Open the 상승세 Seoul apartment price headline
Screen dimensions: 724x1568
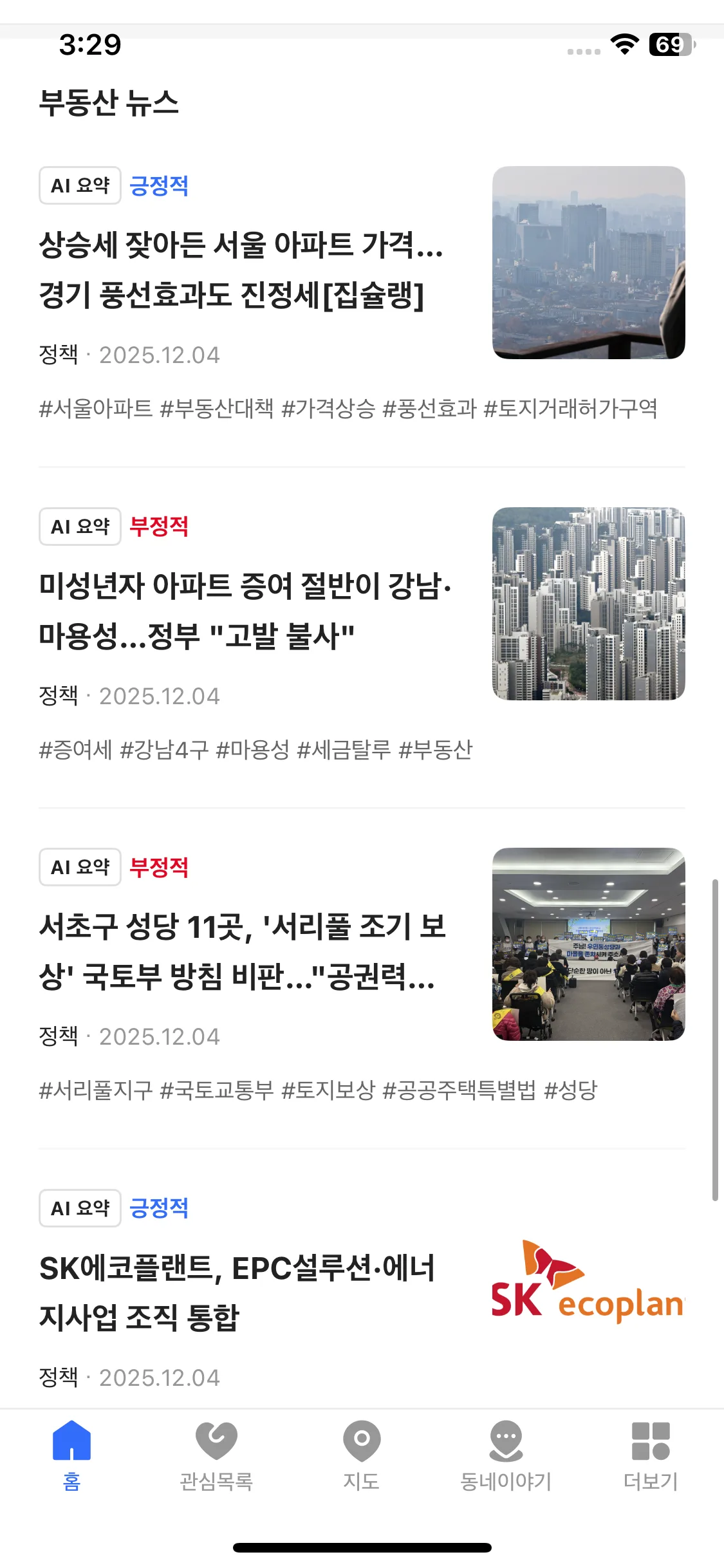pos(241,270)
